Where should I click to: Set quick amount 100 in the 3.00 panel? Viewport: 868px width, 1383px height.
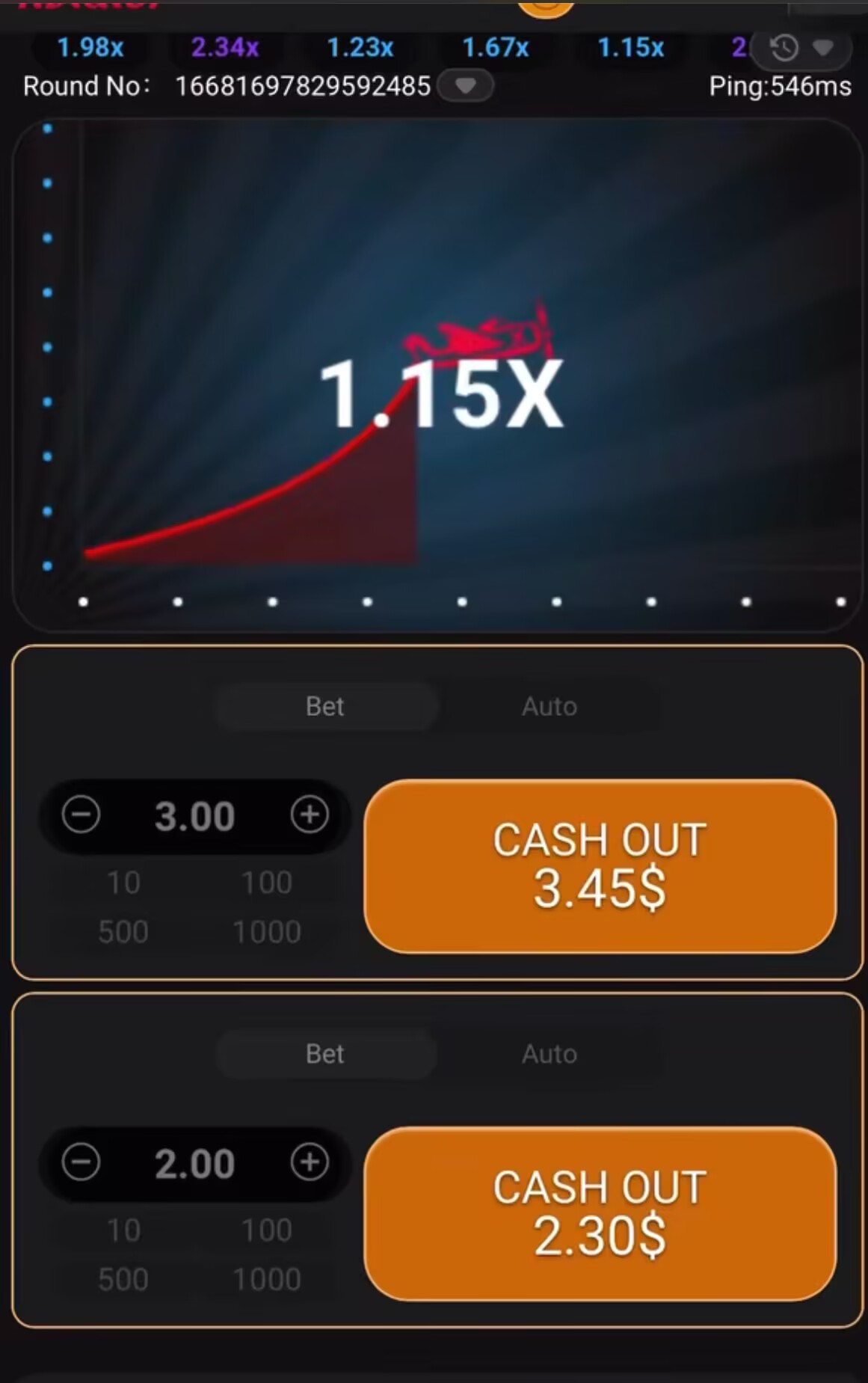(x=267, y=883)
